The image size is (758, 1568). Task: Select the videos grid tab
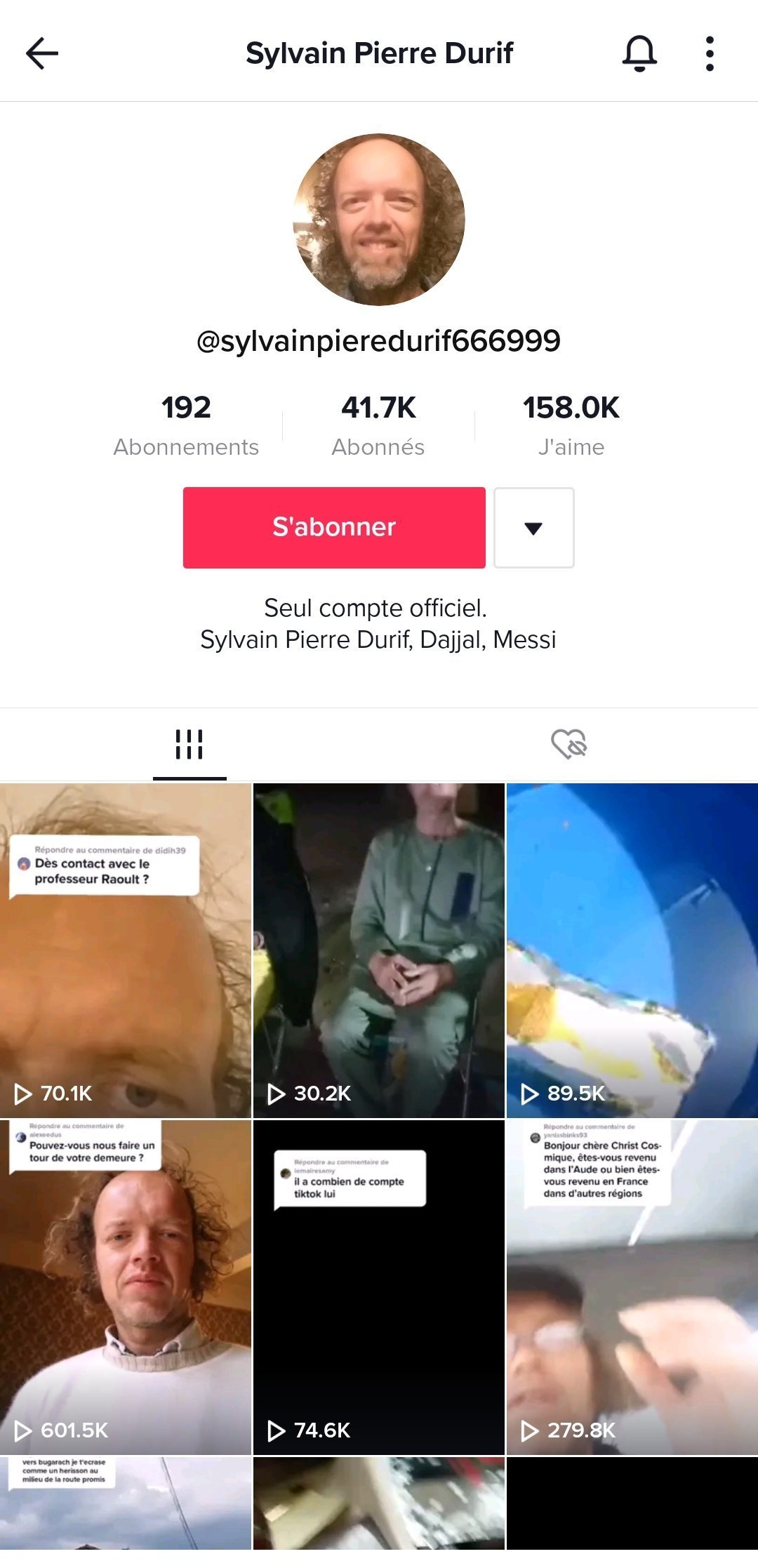click(189, 744)
